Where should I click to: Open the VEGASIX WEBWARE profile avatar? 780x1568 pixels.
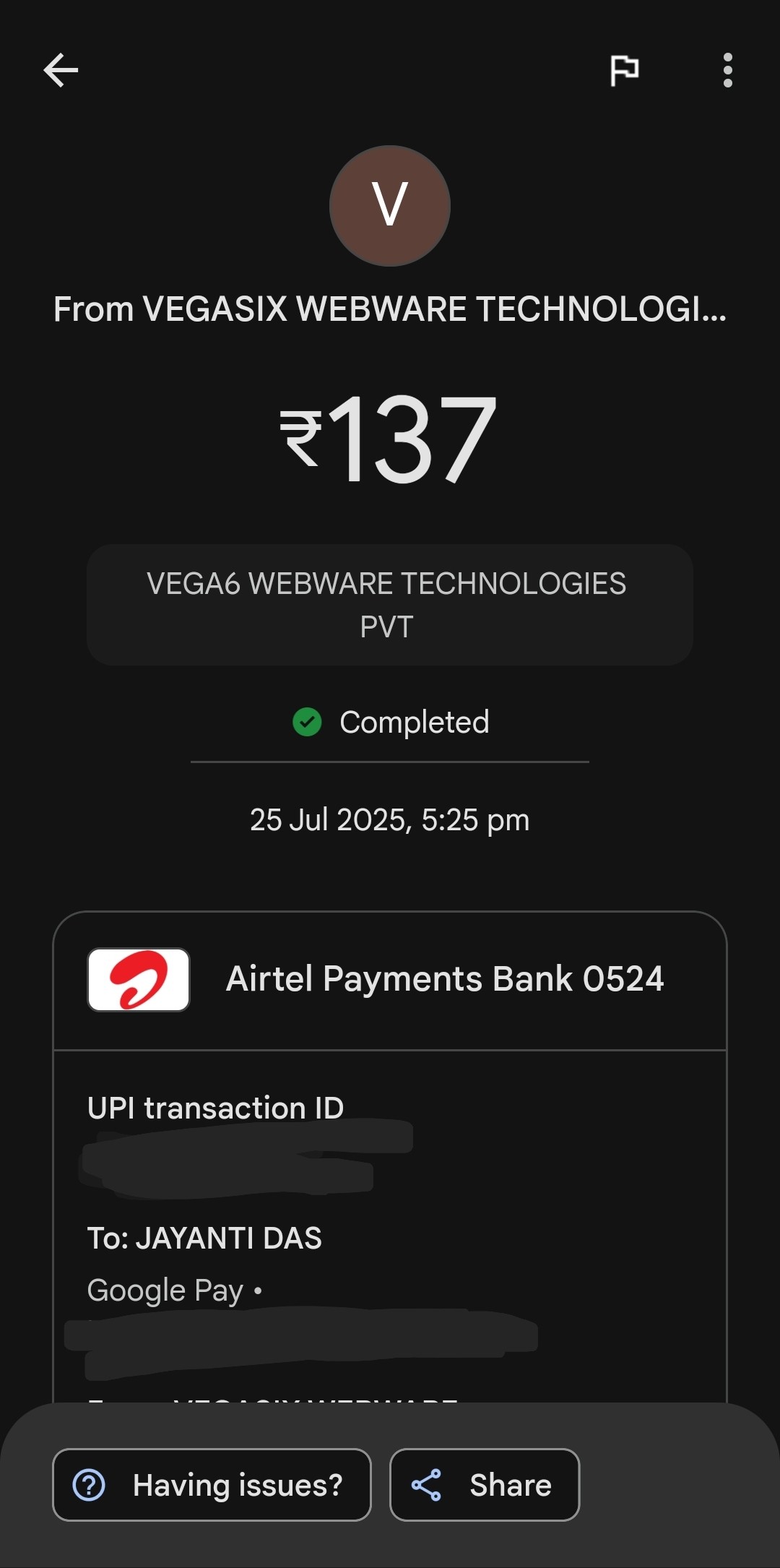pyautogui.click(x=390, y=206)
